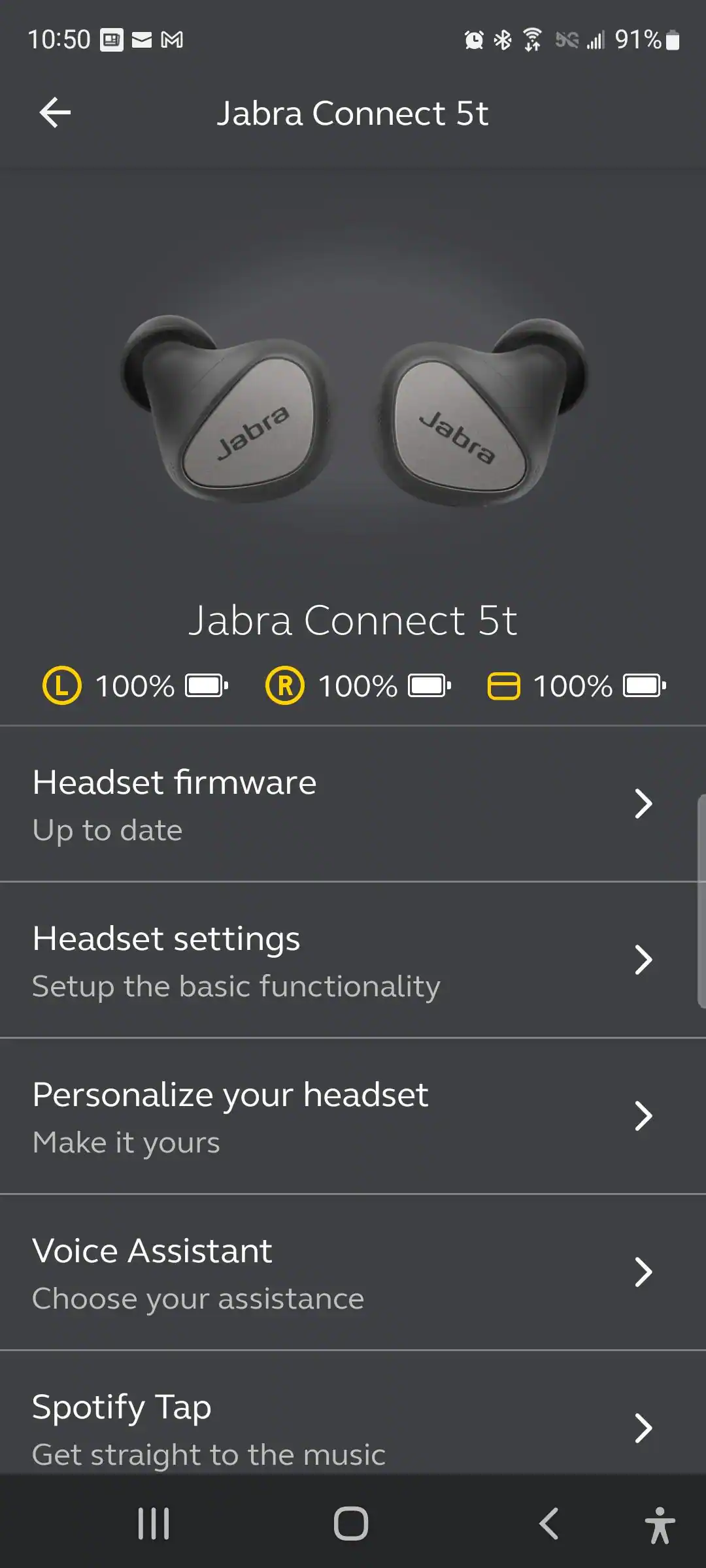
Task: Open Voice Assistant options
Action: (353, 1272)
